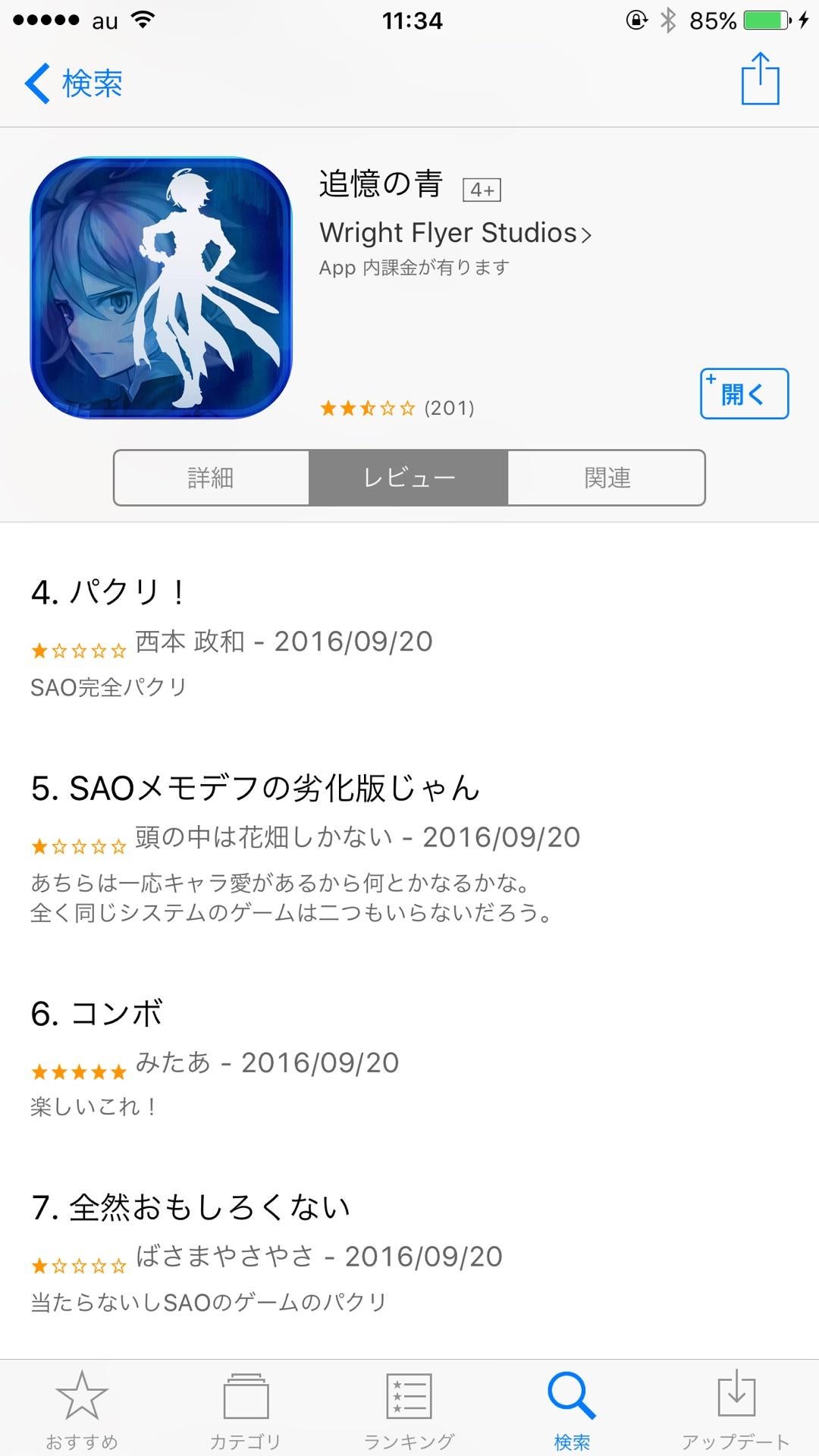819x1456 pixels.
Task: Open the おすすめ tab
Action: pos(82,1408)
